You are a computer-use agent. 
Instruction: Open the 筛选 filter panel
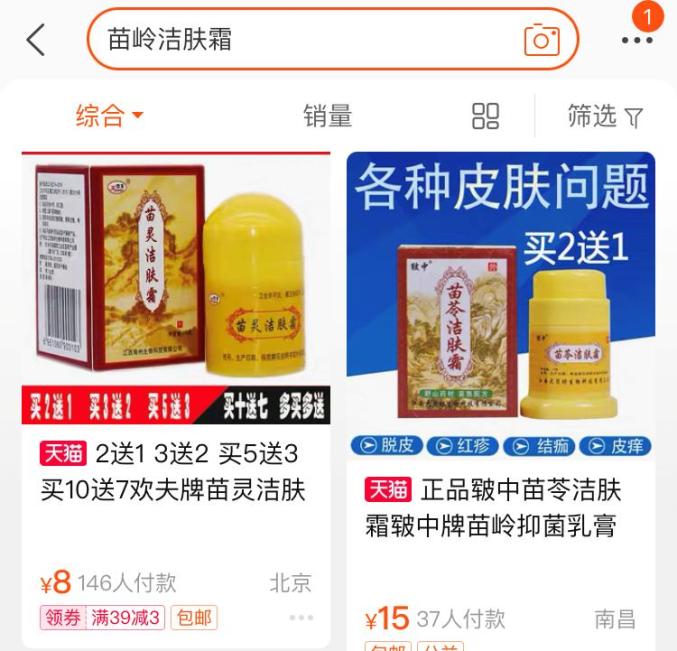coord(605,117)
